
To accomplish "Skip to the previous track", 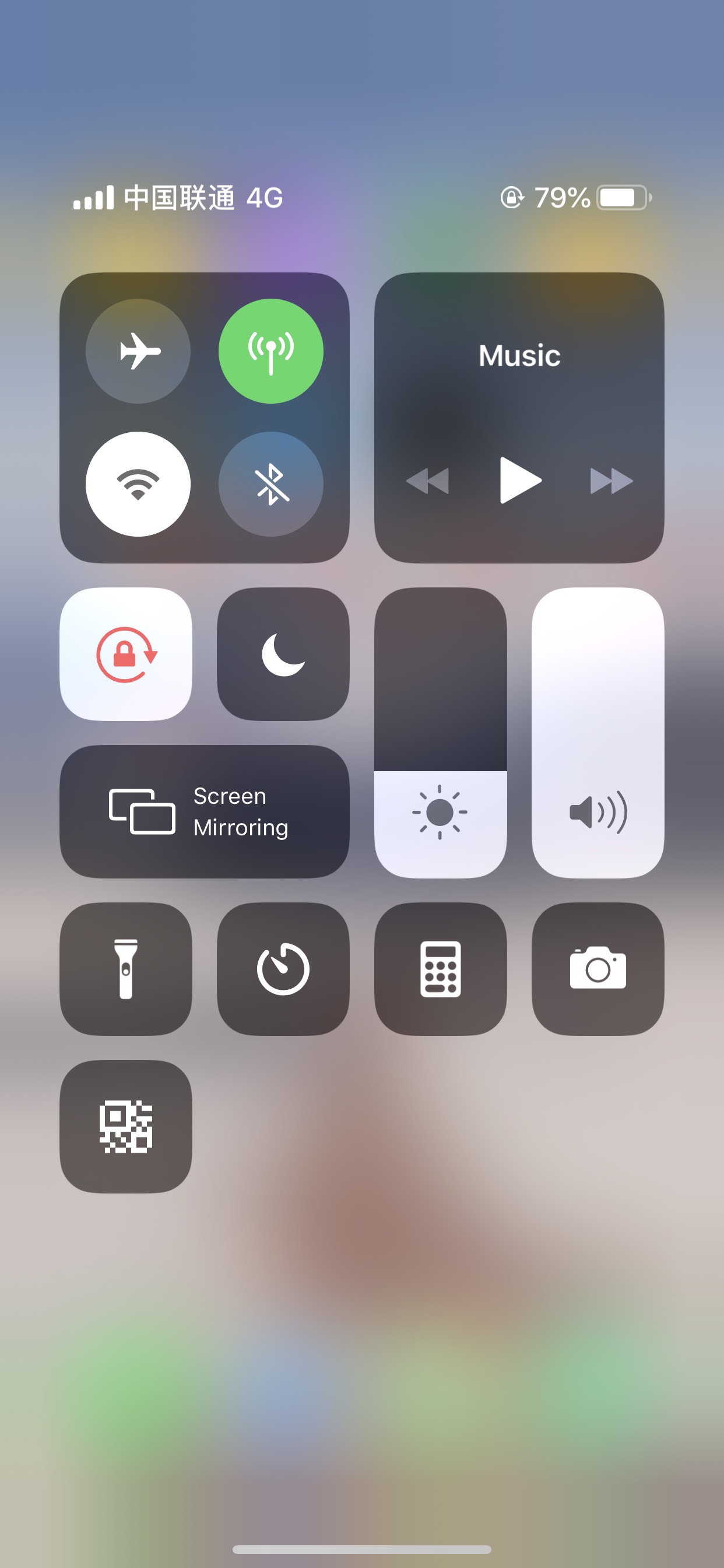I will click(x=427, y=481).
